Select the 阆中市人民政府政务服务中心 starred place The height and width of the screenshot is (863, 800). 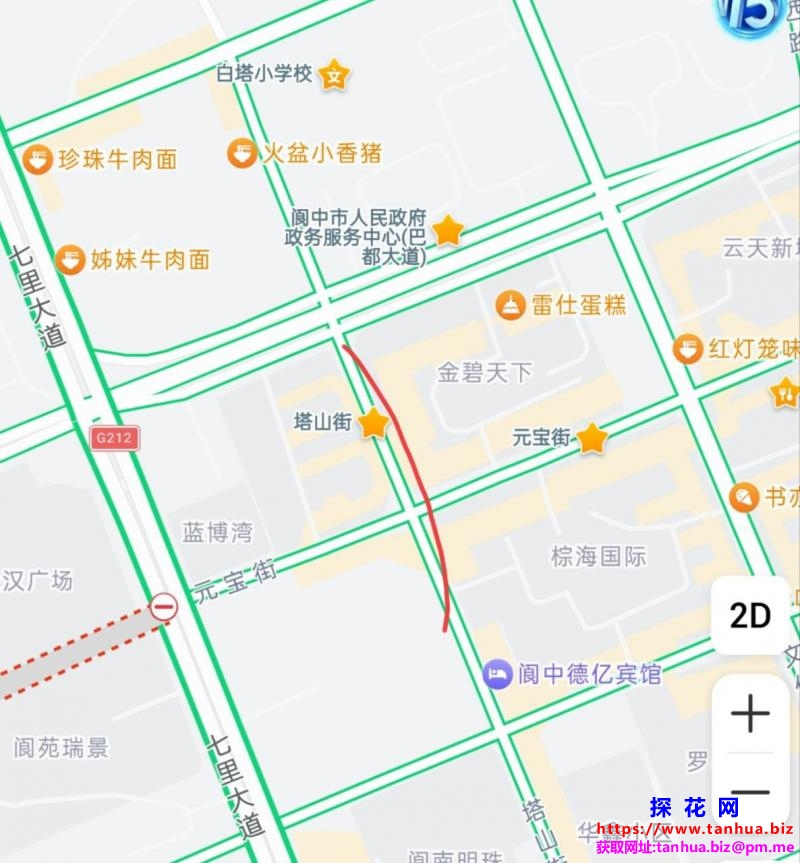(447, 231)
